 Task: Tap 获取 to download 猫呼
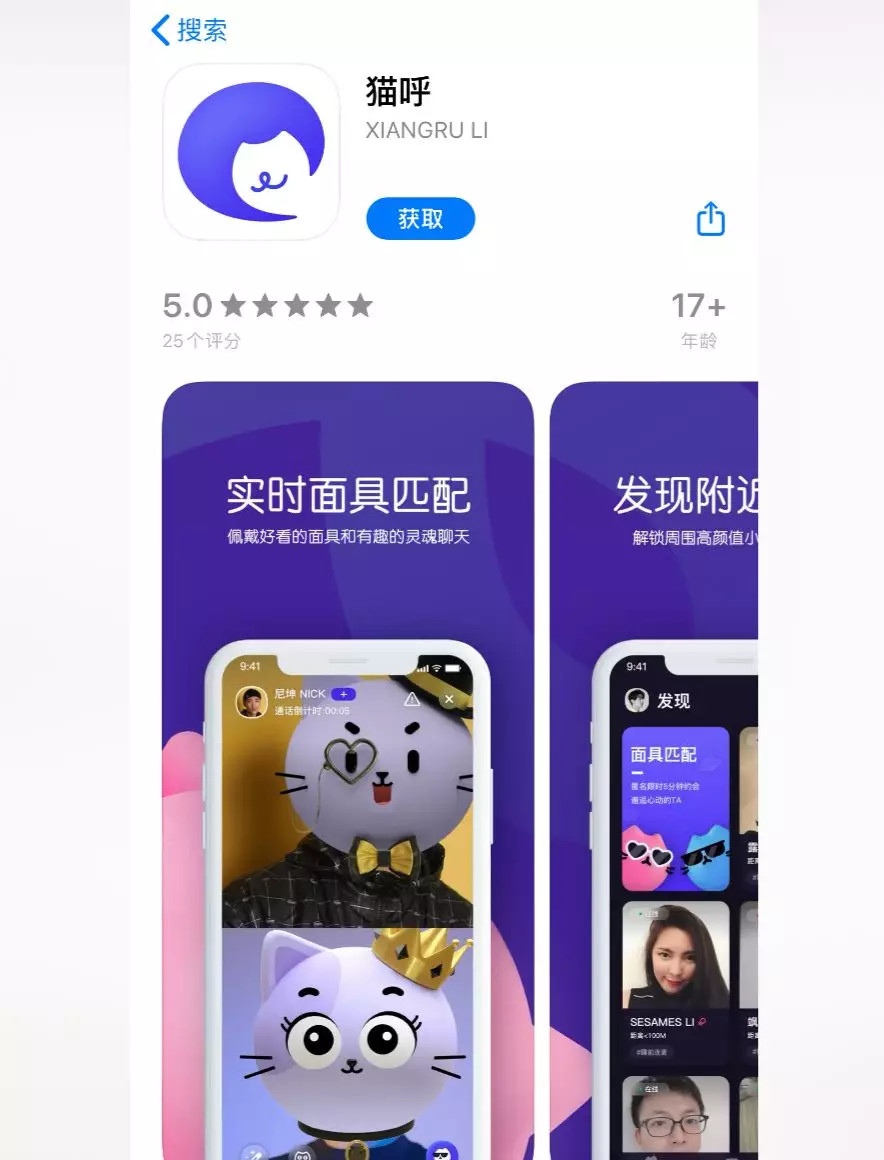click(x=420, y=219)
